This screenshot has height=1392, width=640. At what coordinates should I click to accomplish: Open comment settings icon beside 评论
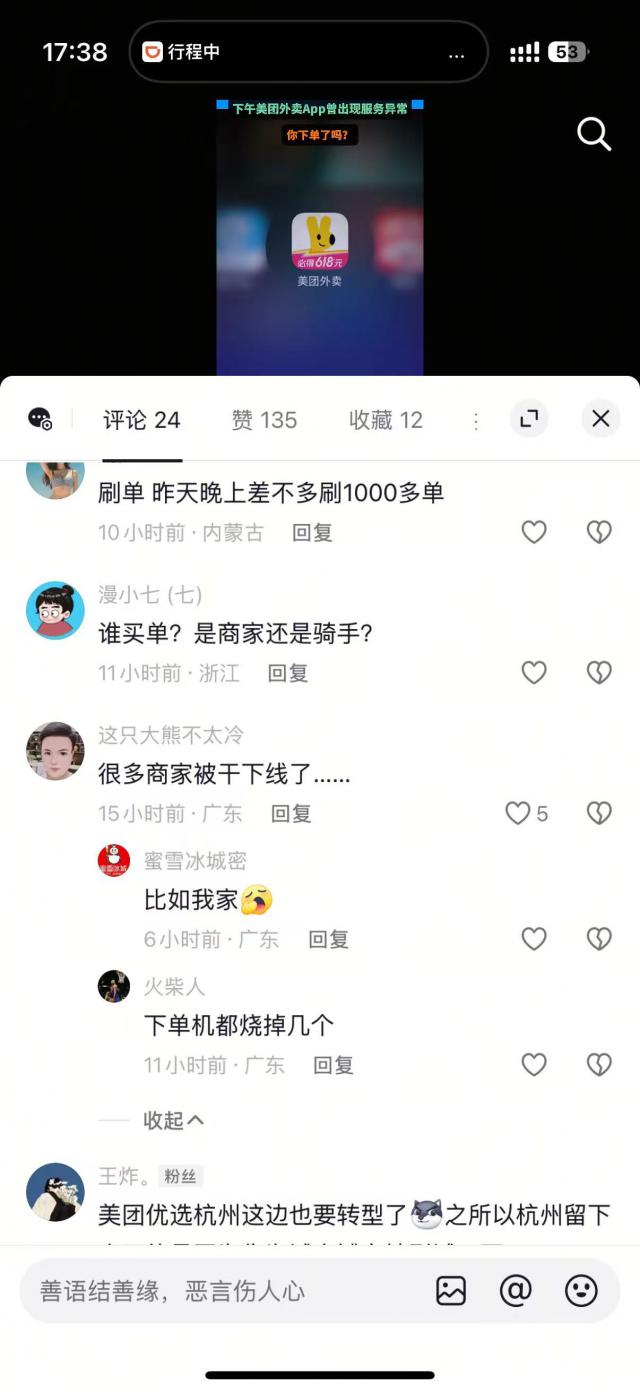pyautogui.click(x=40, y=420)
